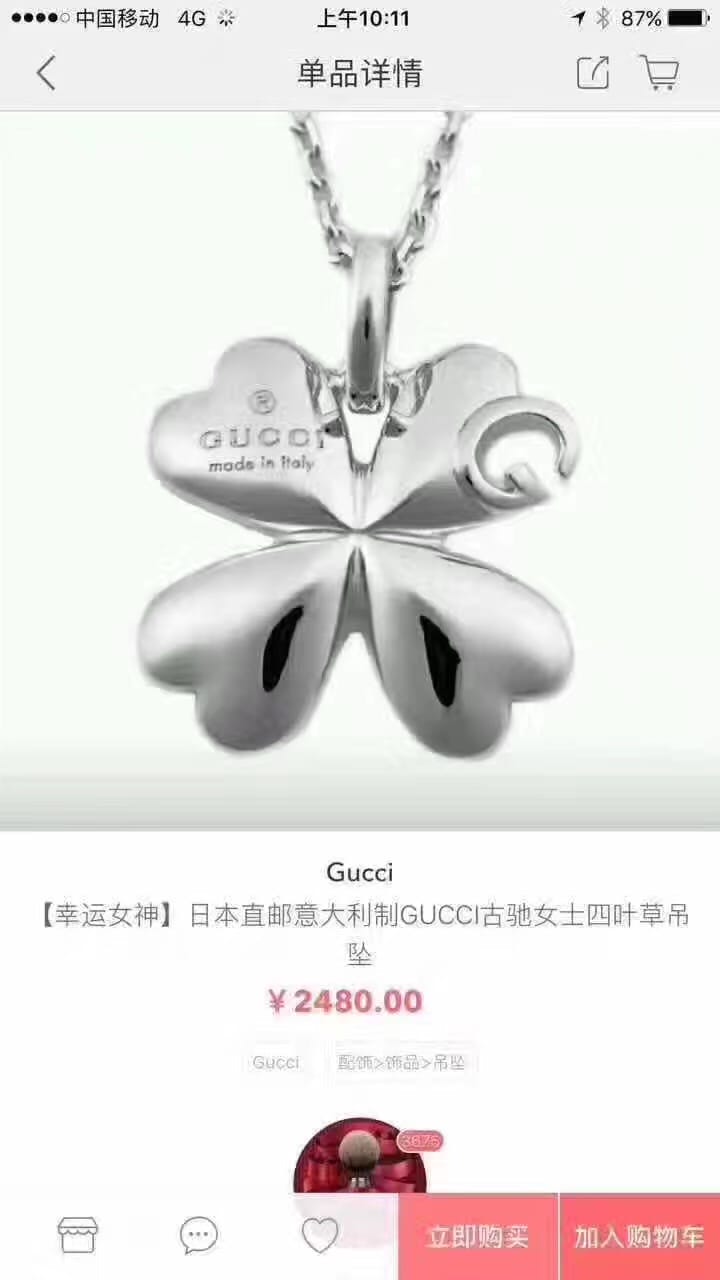Share this Gucci pendant
Image resolution: width=720 pixels, height=1280 pixels.
[593, 73]
